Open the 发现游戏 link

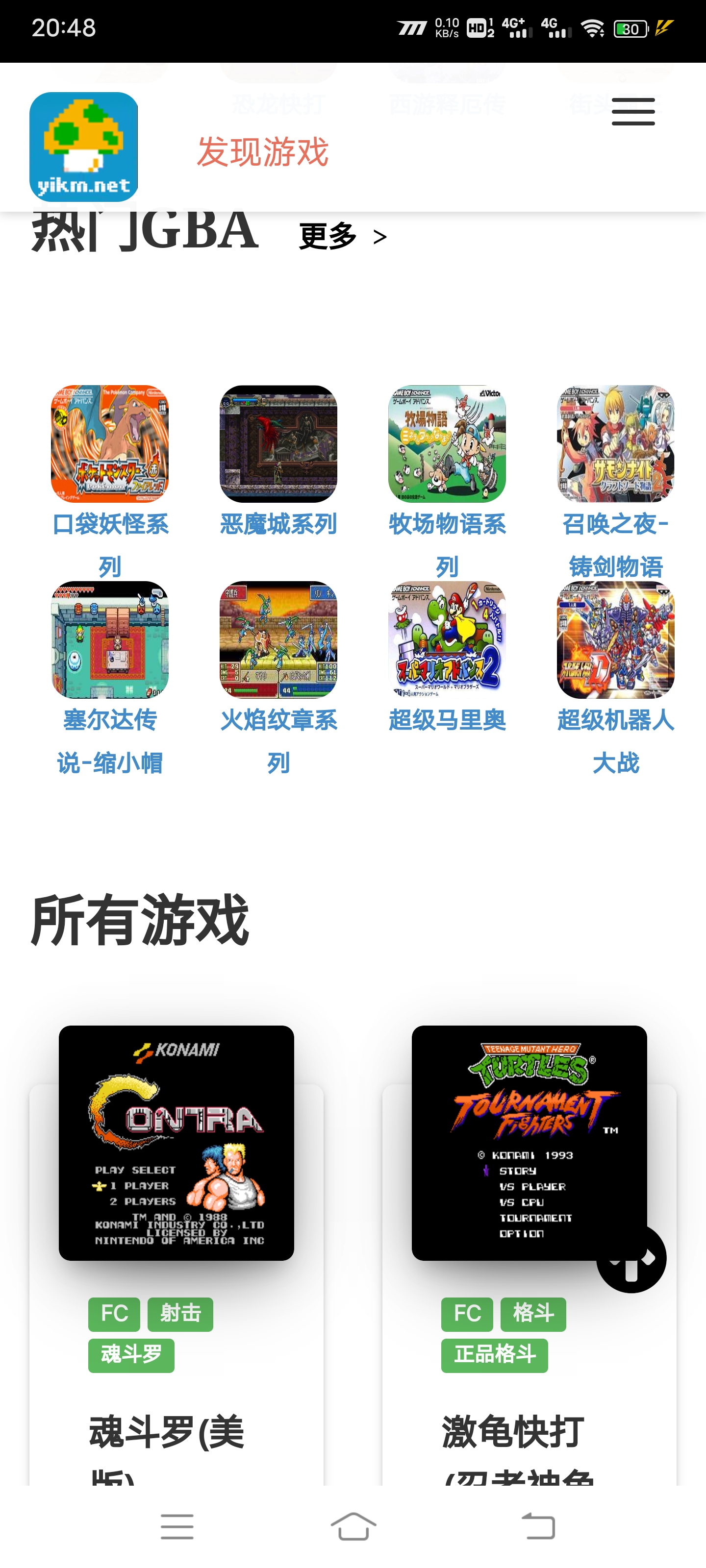tap(262, 151)
